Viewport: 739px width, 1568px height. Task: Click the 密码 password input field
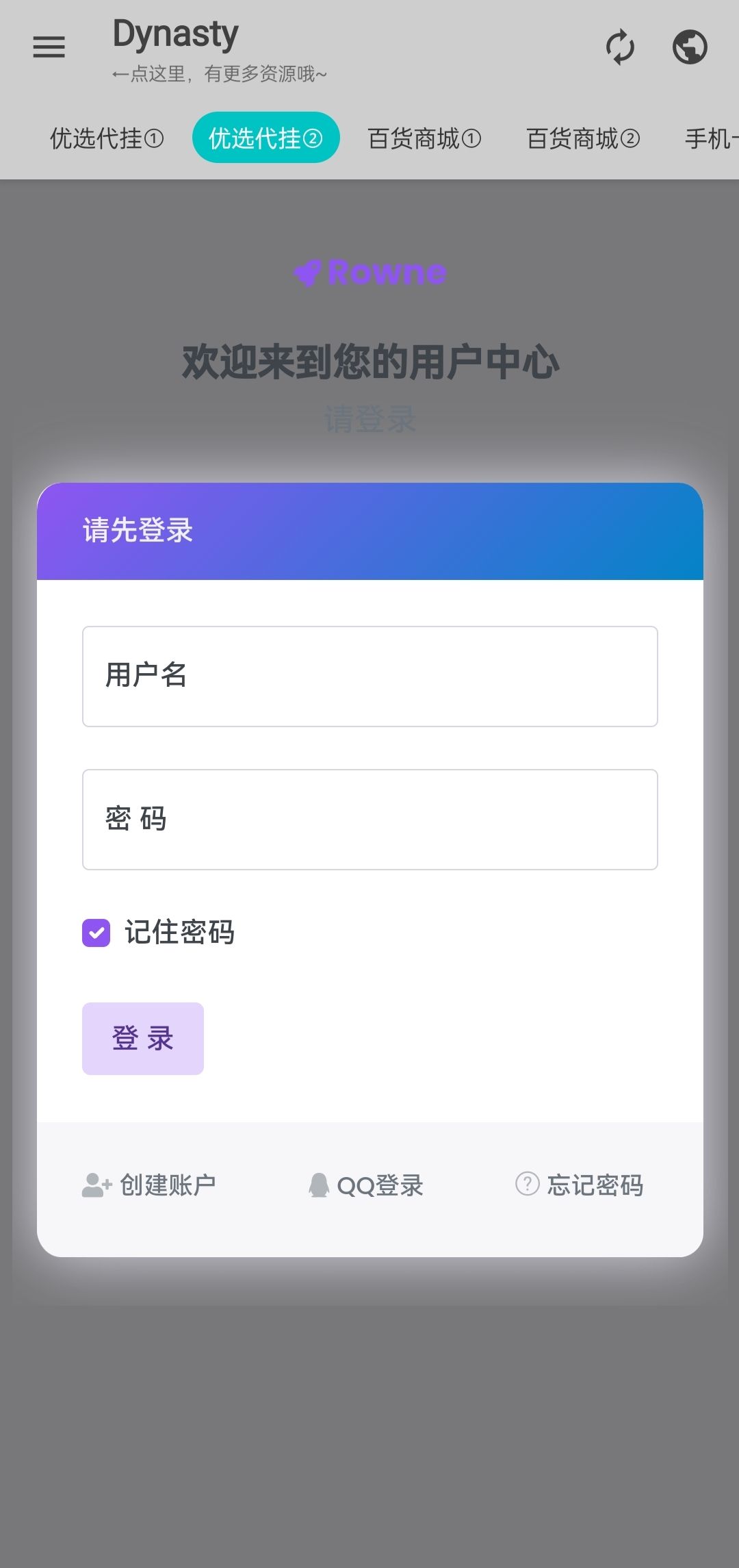pos(369,819)
